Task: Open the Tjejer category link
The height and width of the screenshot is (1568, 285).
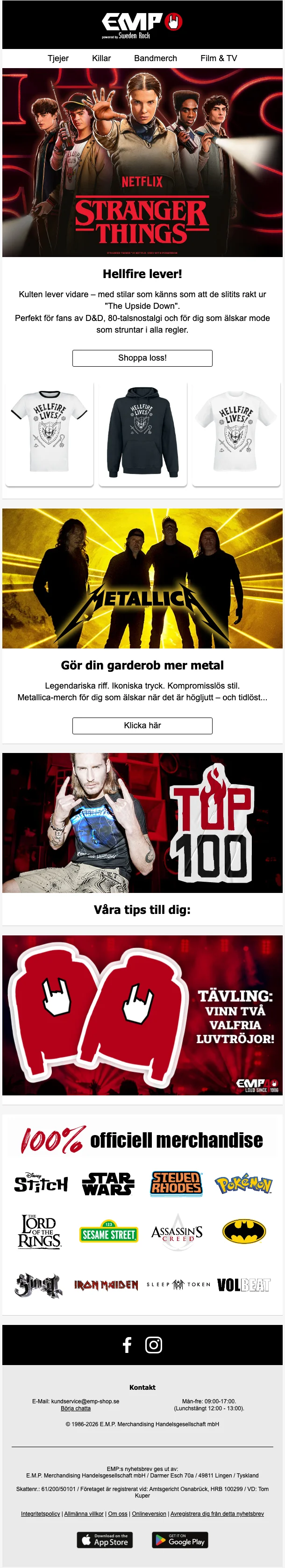Action: pos(58,58)
